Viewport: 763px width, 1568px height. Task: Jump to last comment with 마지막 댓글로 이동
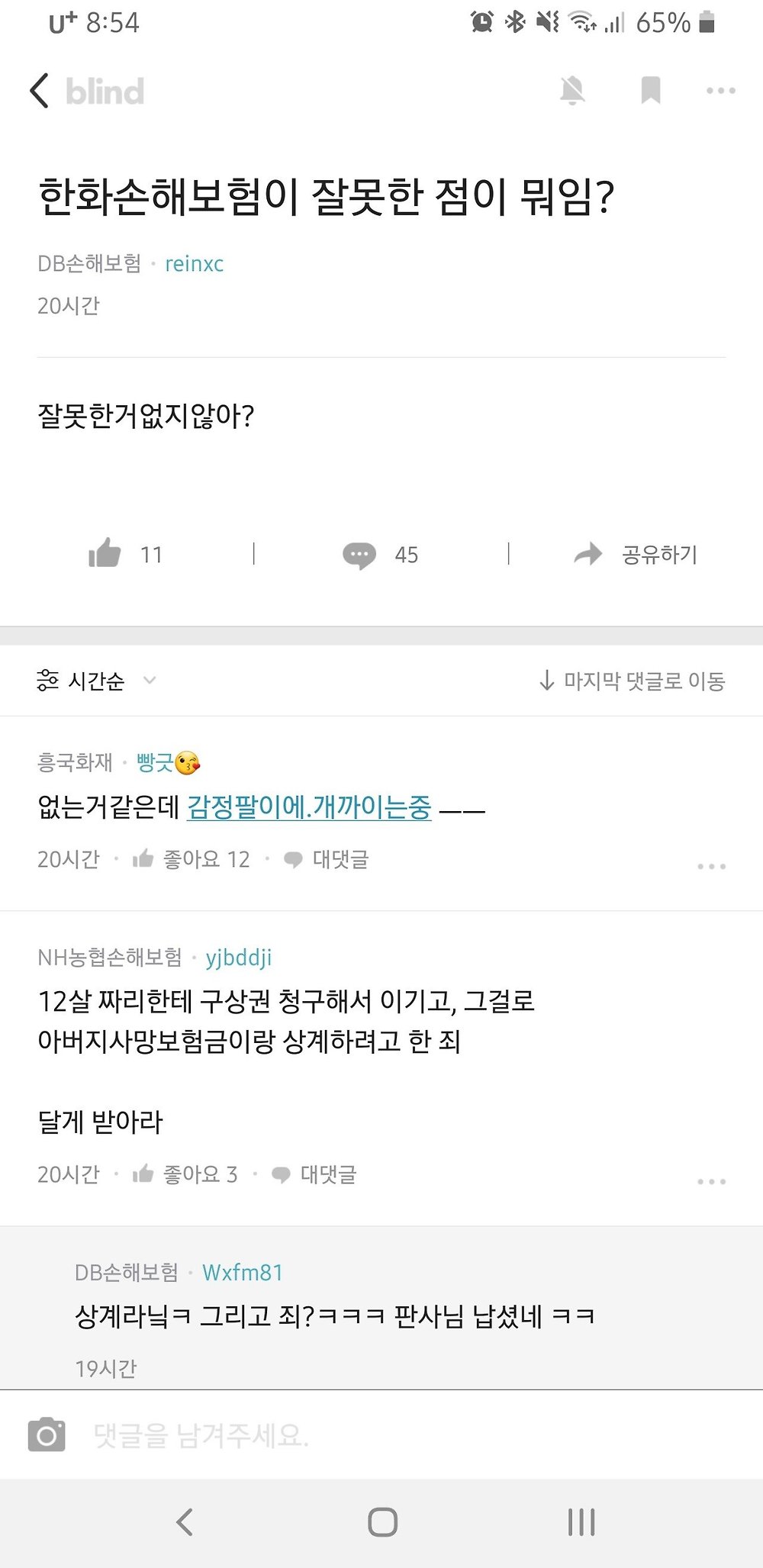point(633,681)
